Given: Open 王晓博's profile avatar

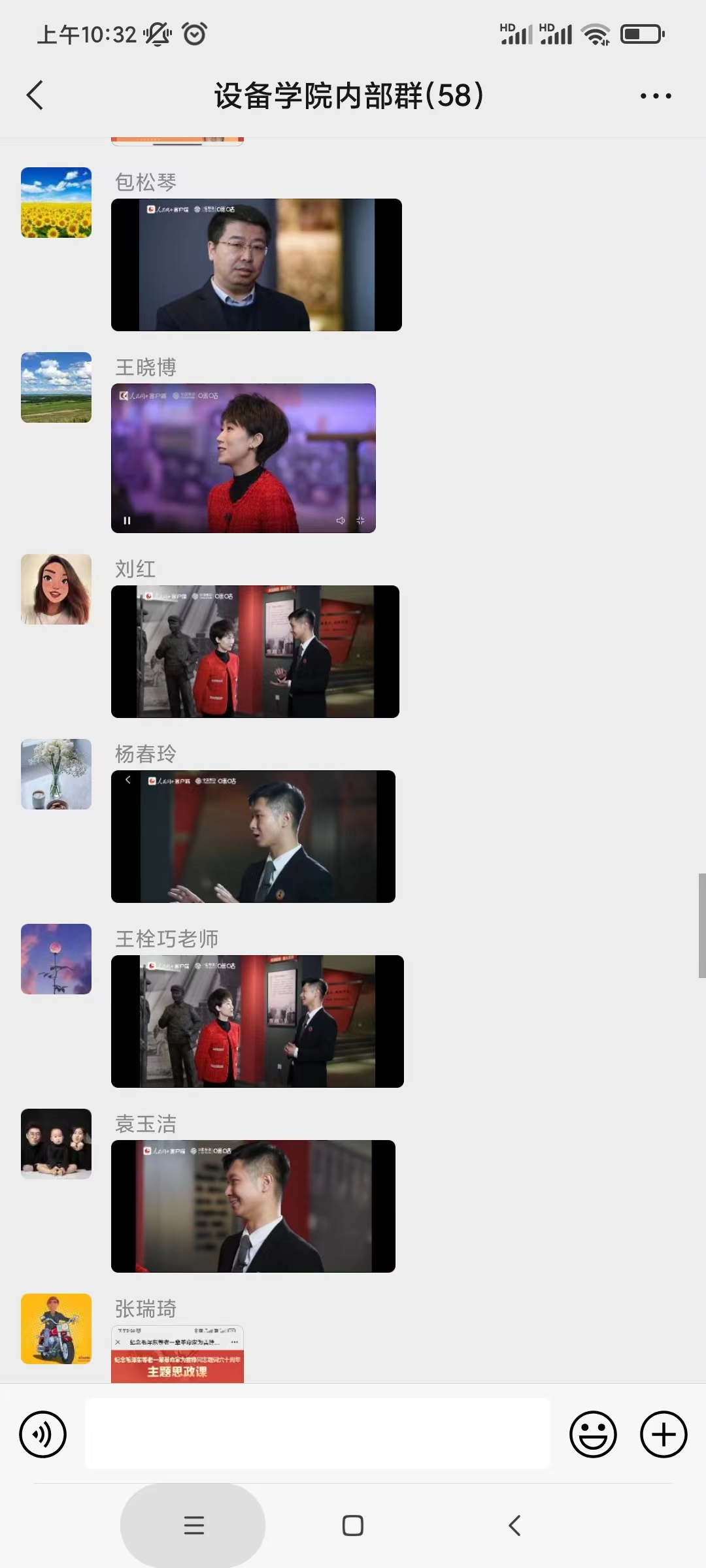Looking at the screenshot, I should tap(56, 387).
